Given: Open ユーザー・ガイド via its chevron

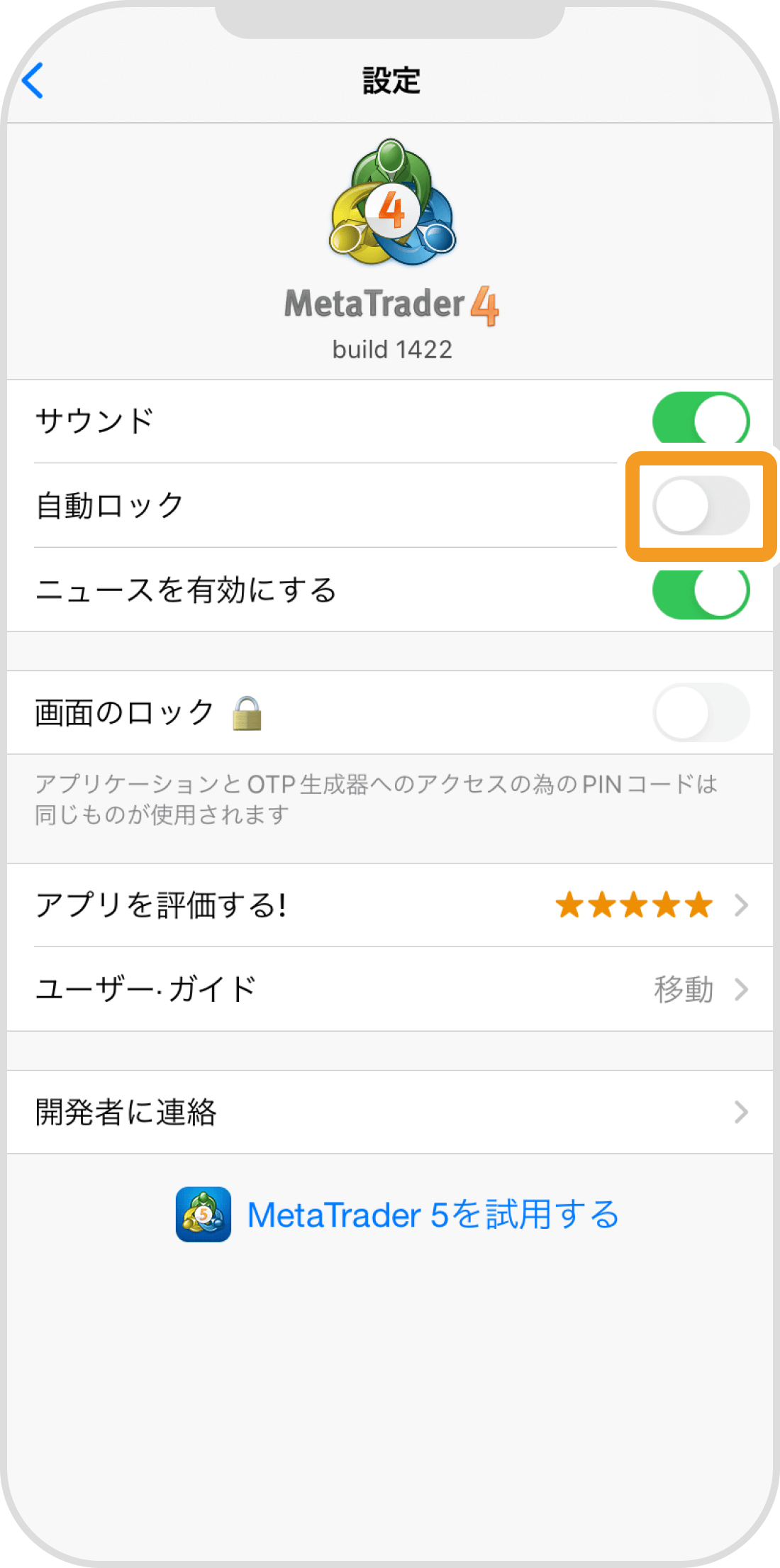Looking at the screenshot, I should [742, 988].
